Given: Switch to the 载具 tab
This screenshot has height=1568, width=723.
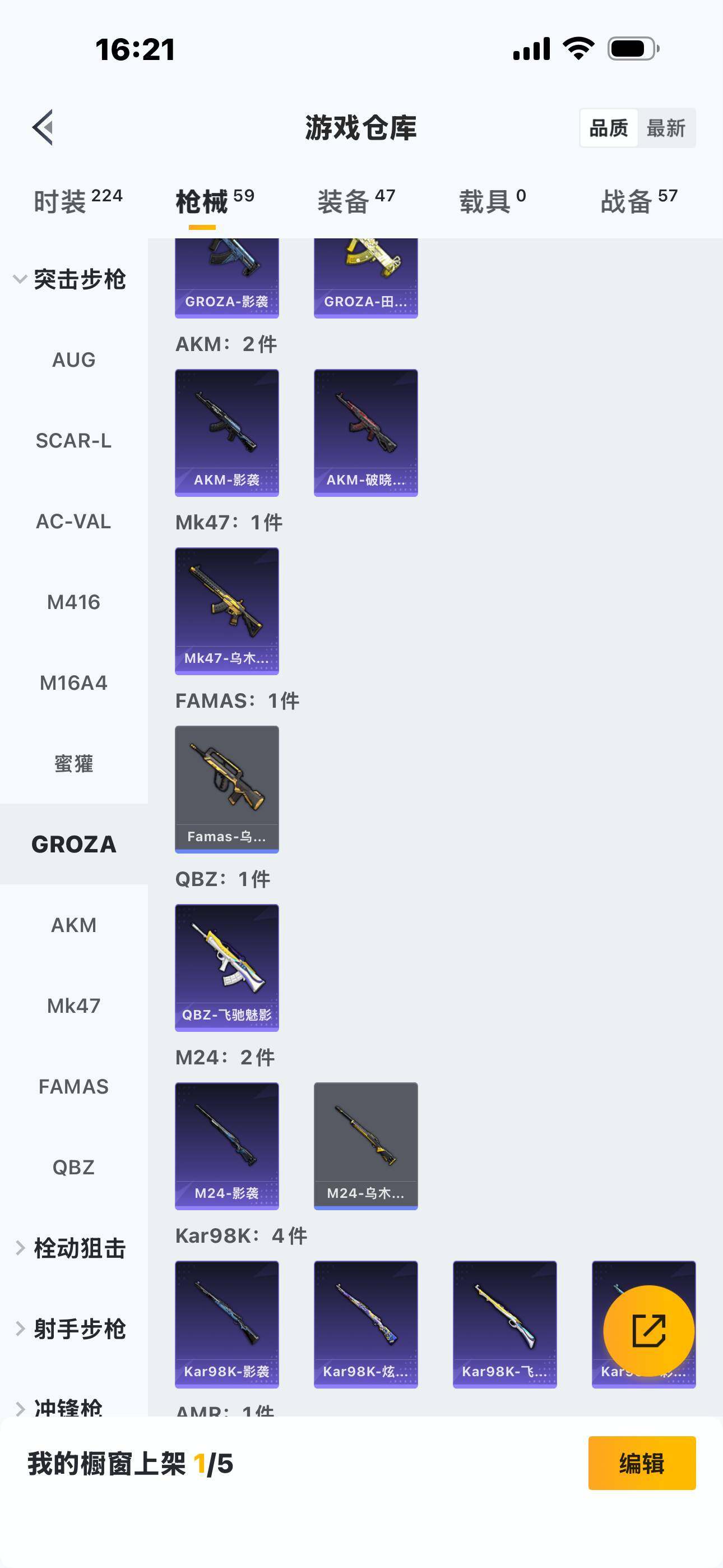Looking at the screenshot, I should tap(492, 201).
